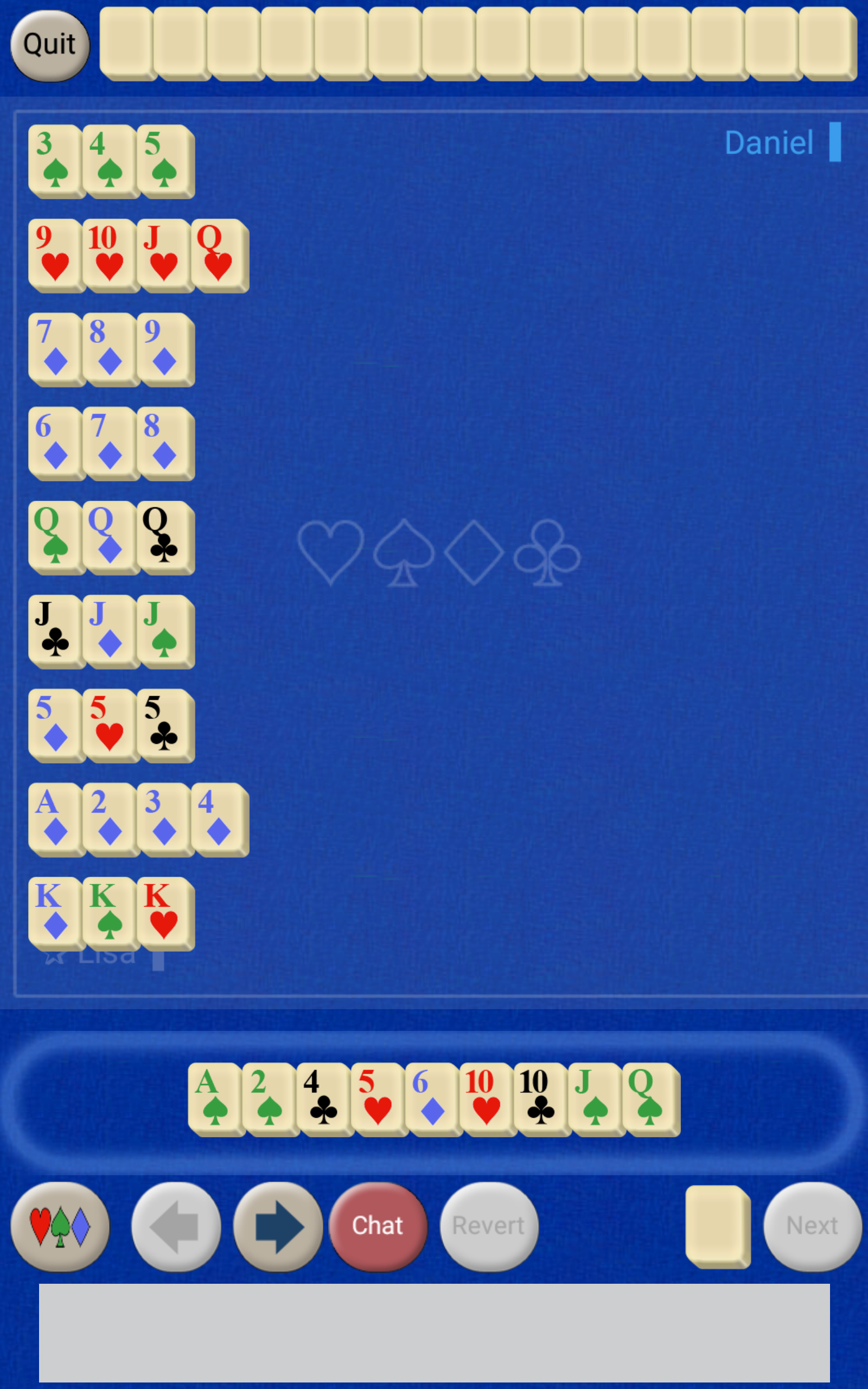Tap Next to end turn
The height and width of the screenshot is (1389, 868).
(812, 1226)
